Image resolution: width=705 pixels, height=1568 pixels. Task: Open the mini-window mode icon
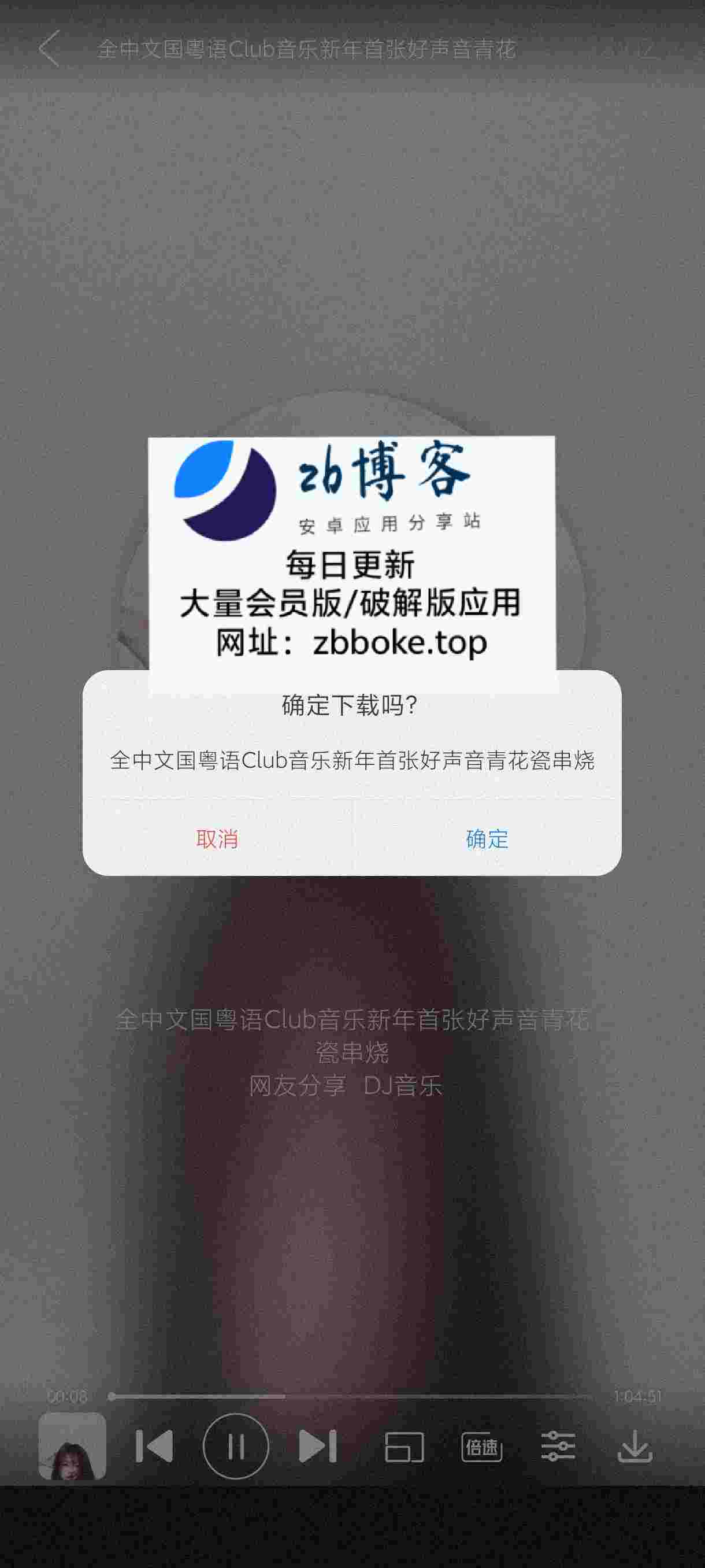pos(404,1447)
